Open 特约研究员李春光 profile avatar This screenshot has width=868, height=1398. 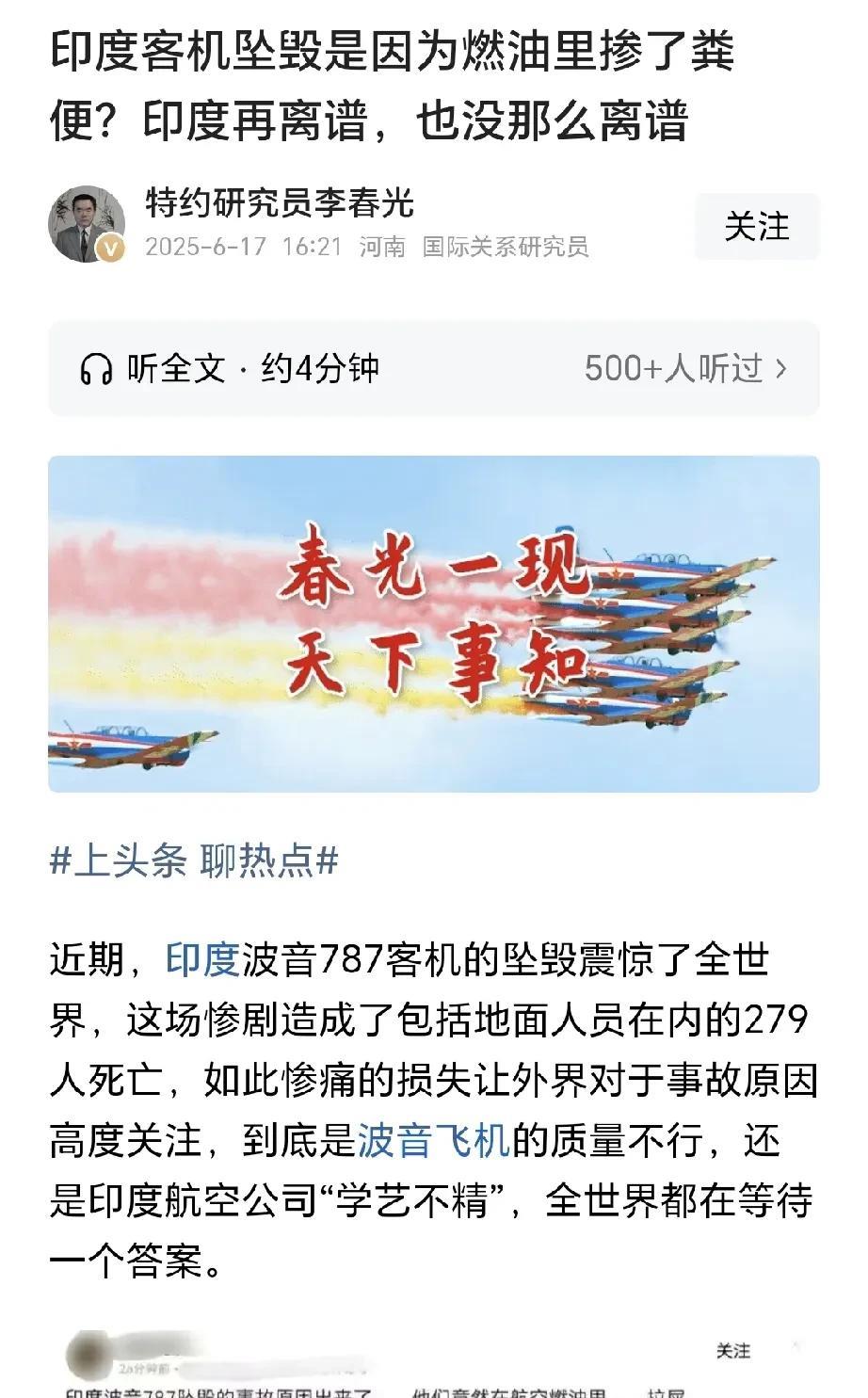(87, 224)
